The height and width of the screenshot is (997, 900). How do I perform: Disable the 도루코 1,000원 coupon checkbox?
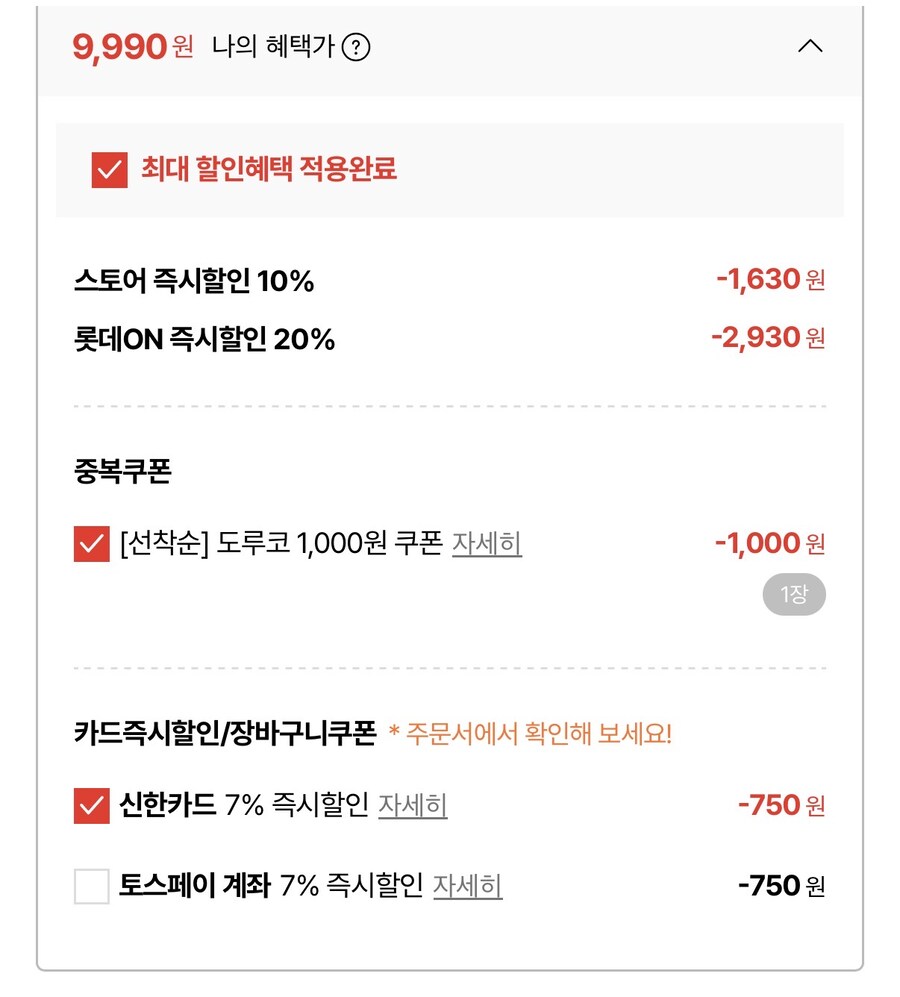click(91, 543)
